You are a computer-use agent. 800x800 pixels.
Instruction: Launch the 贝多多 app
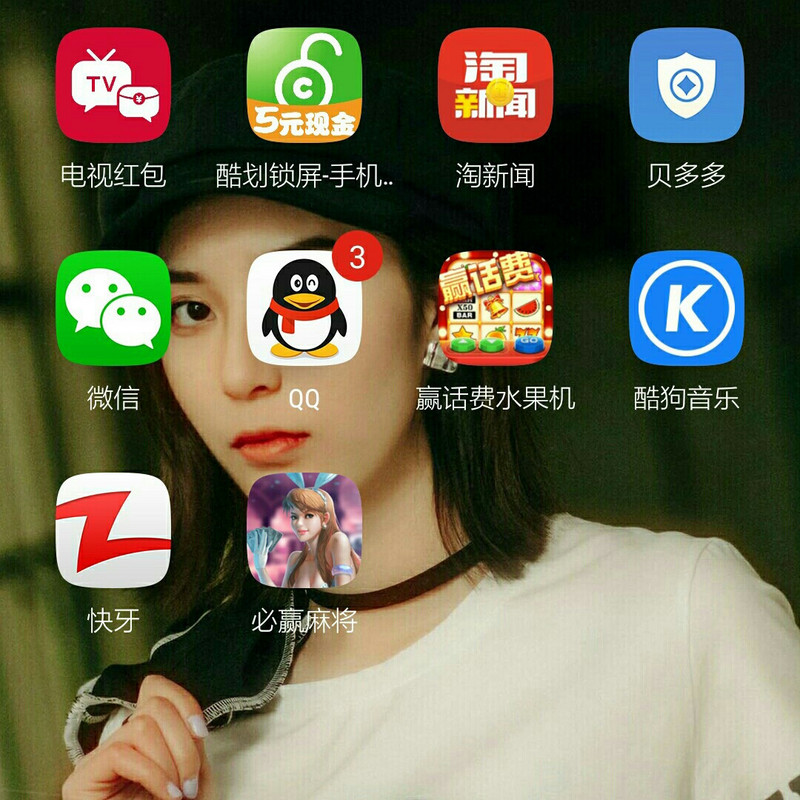(x=686, y=85)
